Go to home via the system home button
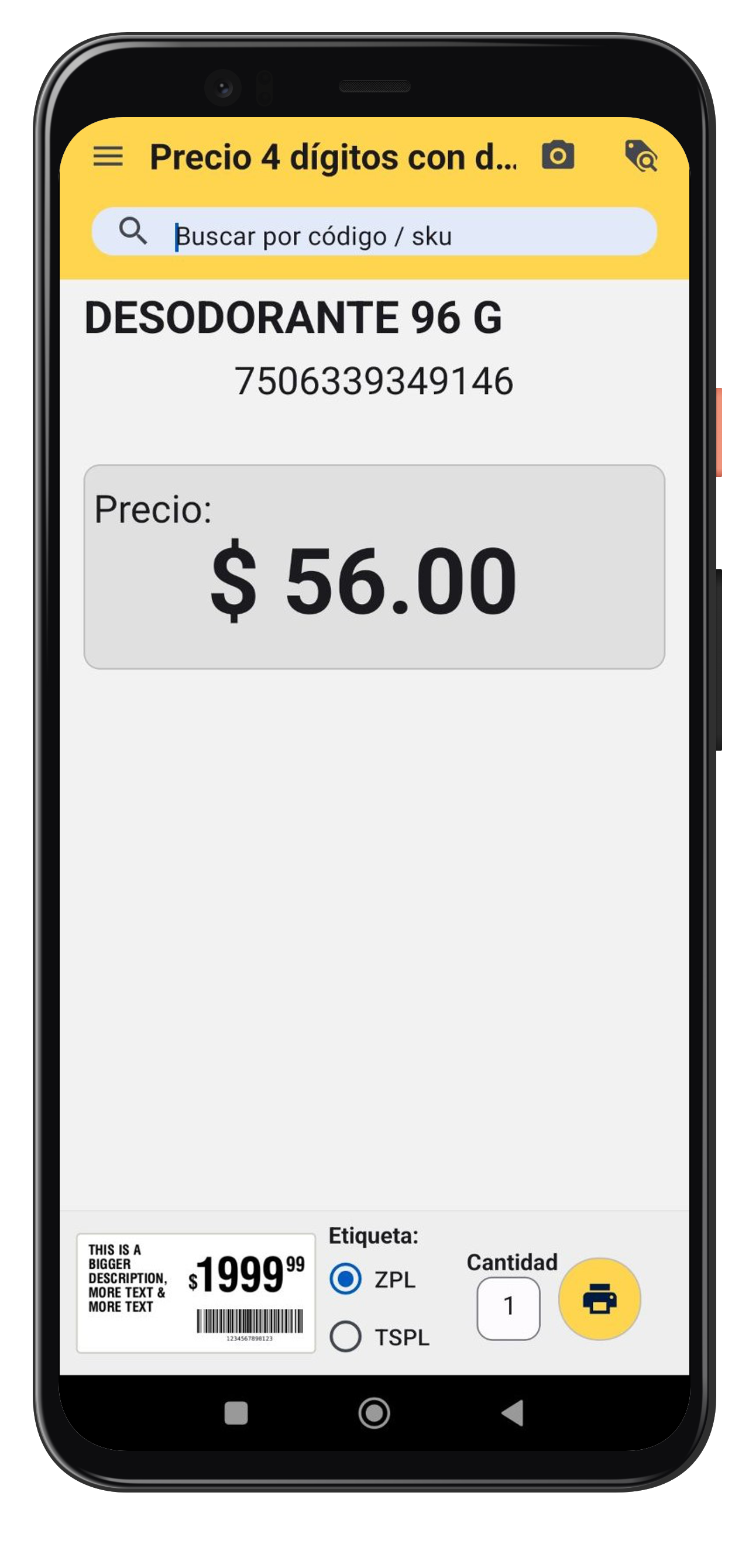The image size is (749, 1568). click(x=374, y=1413)
